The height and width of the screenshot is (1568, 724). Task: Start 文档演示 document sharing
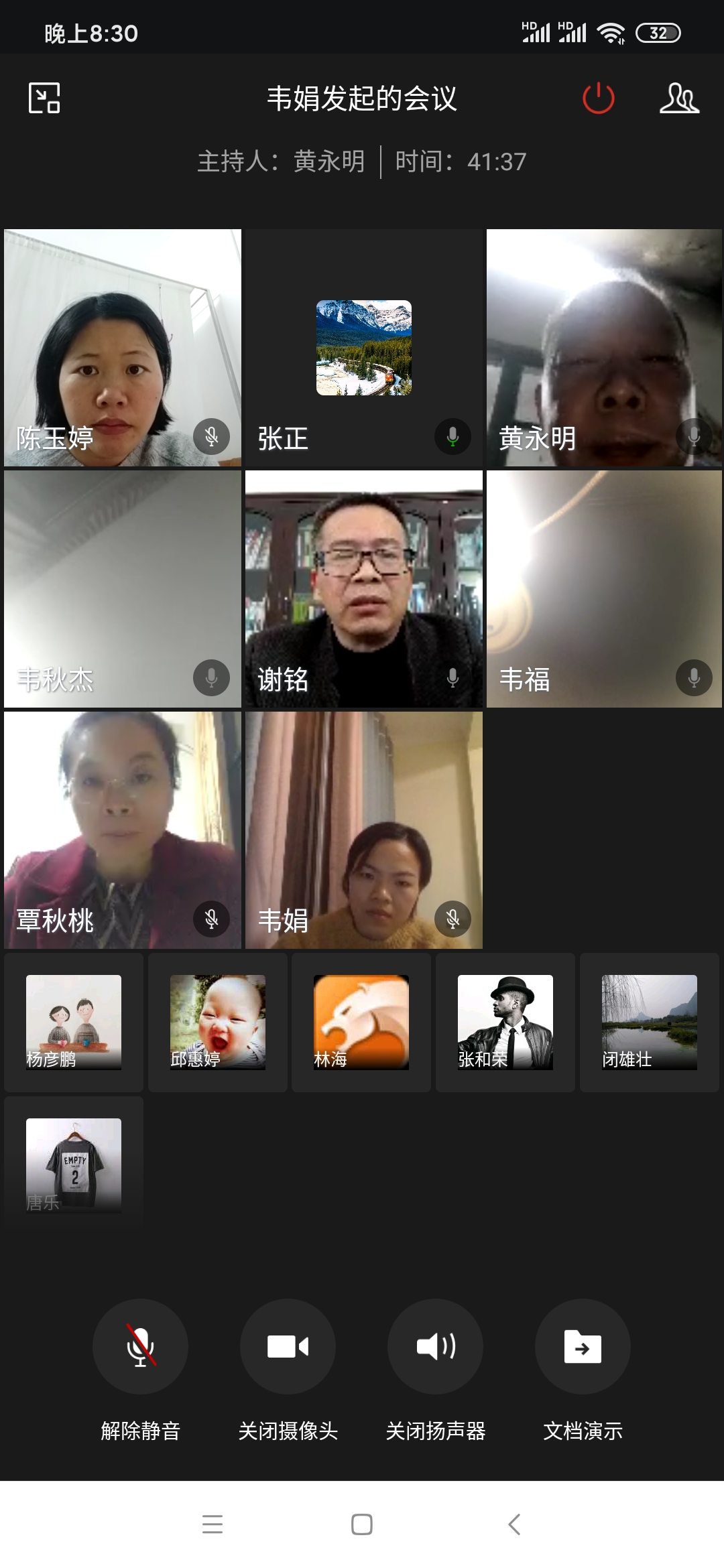coord(583,1346)
